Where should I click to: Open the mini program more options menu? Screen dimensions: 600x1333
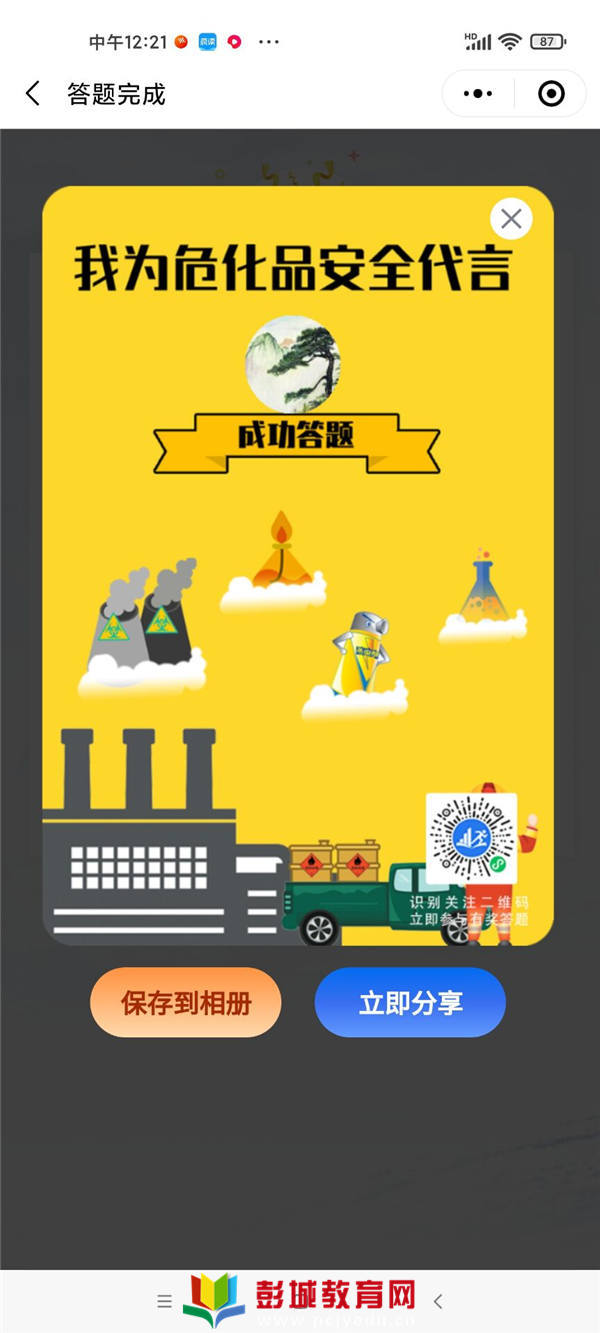pyautogui.click(x=479, y=94)
